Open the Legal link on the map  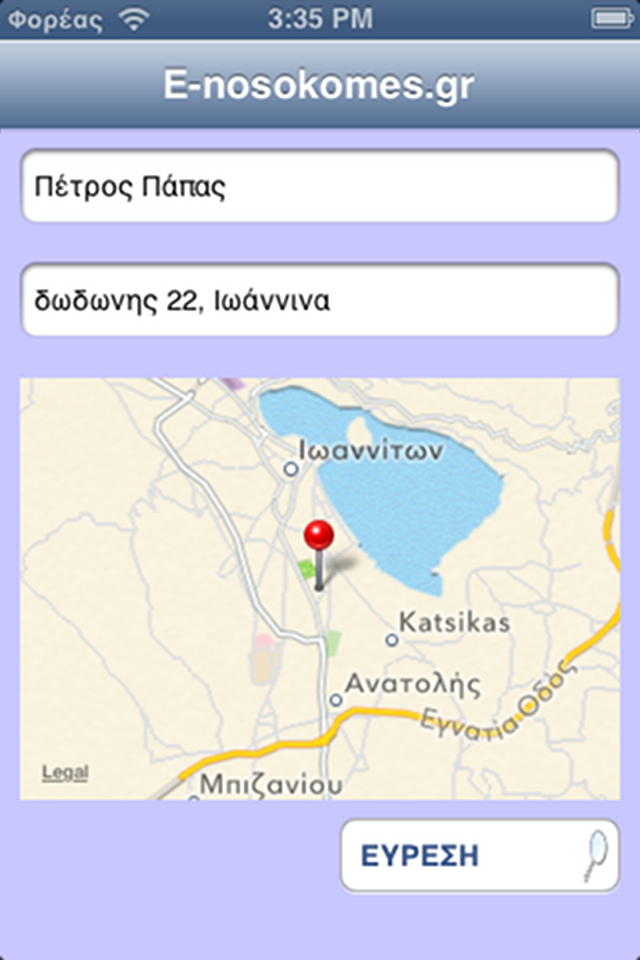[64, 773]
